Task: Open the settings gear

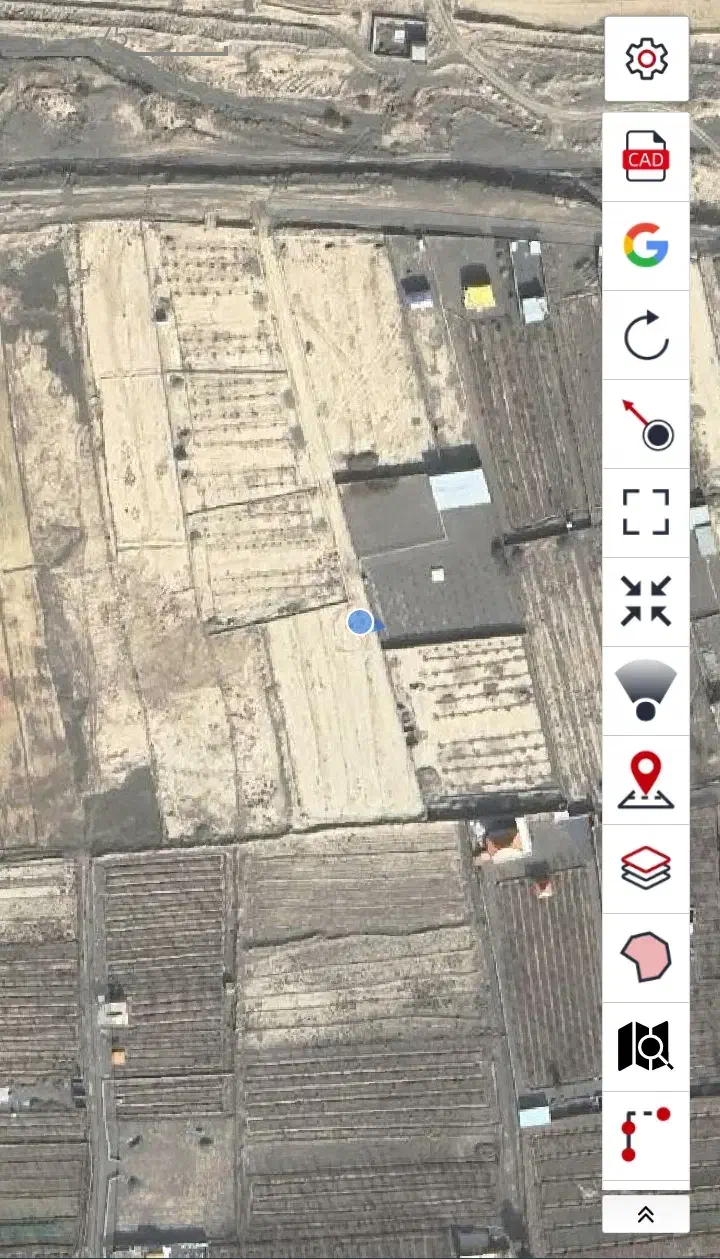Action: coord(646,59)
